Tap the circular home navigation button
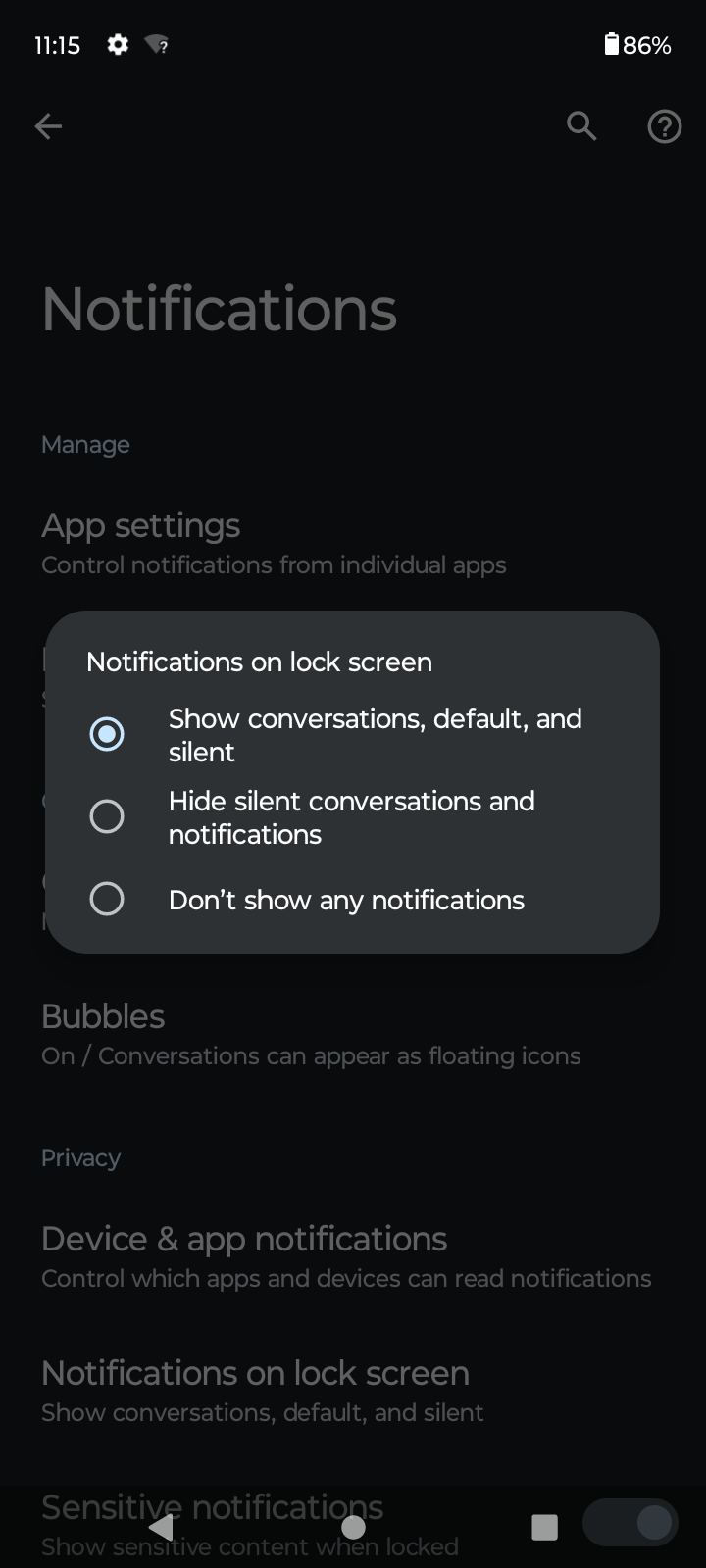Screen dimensions: 706x1568 pyautogui.click(x=353, y=1526)
